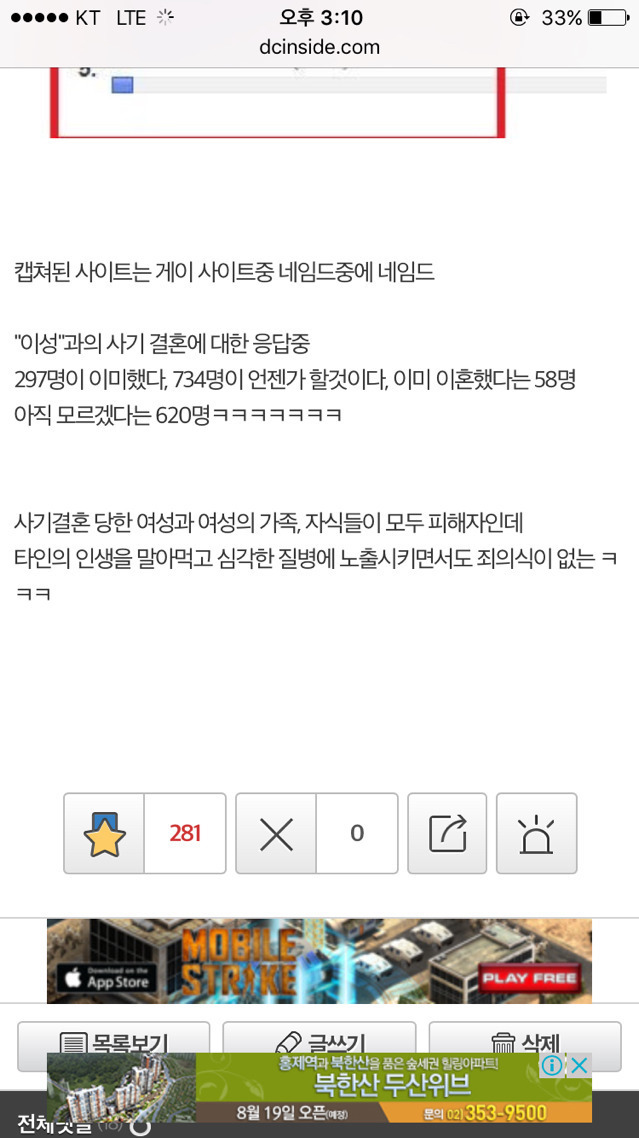
Task: Delete this post with 삭제
Action: pos(525,1038)
